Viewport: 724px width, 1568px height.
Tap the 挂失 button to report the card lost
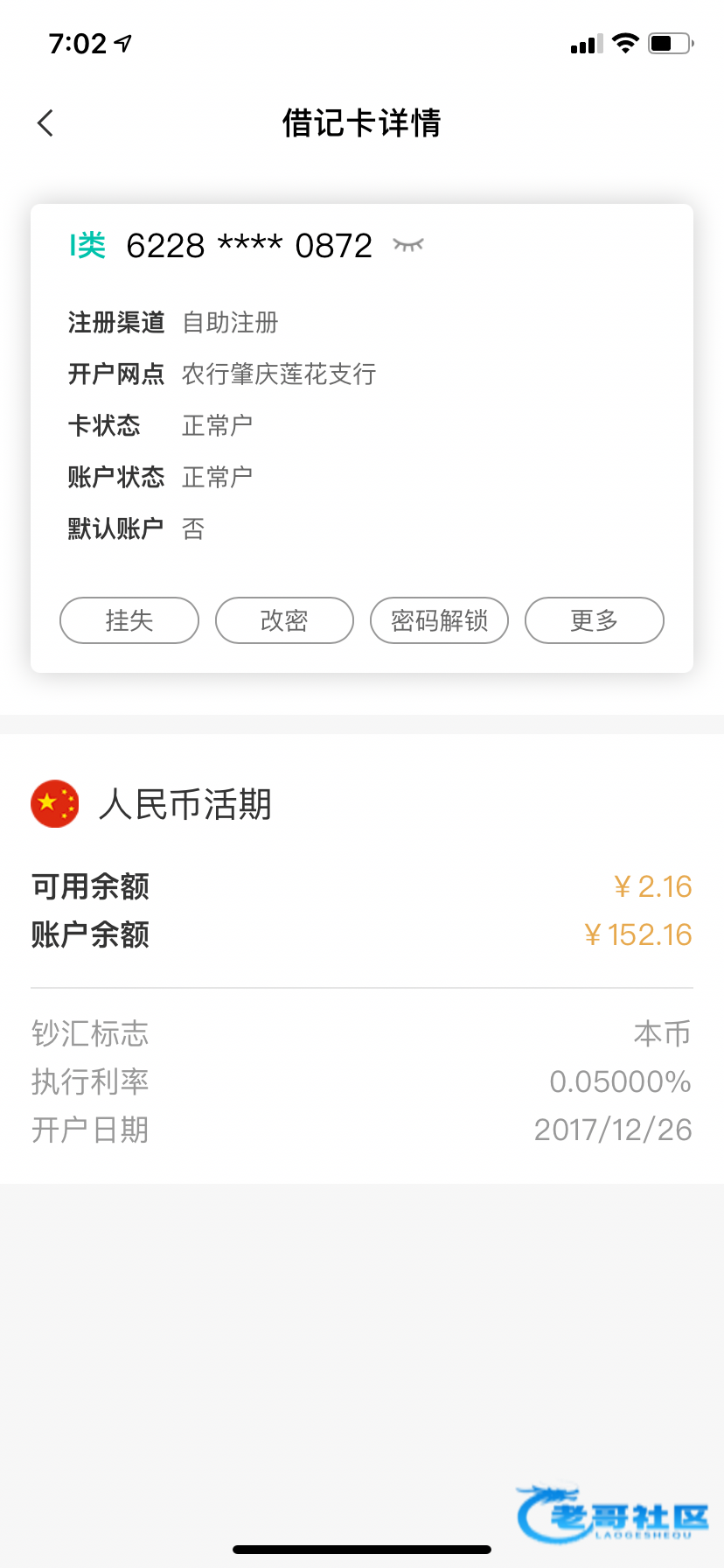click(129, 620)
